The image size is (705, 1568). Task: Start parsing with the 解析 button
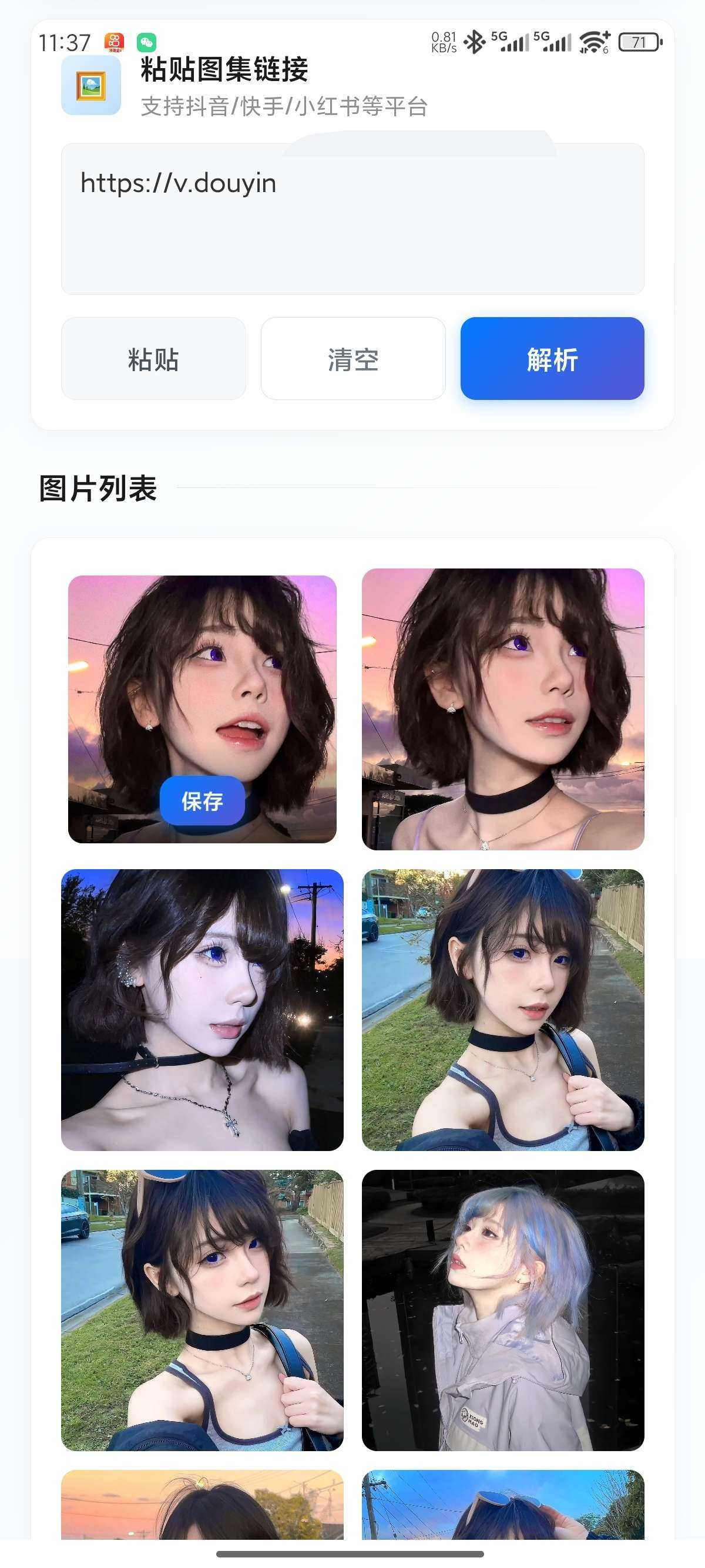(x=552, y=359)
